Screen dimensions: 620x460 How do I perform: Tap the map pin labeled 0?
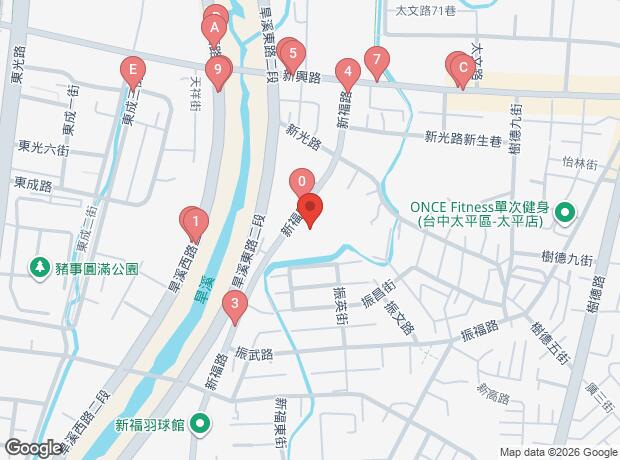tap(302, 183)
